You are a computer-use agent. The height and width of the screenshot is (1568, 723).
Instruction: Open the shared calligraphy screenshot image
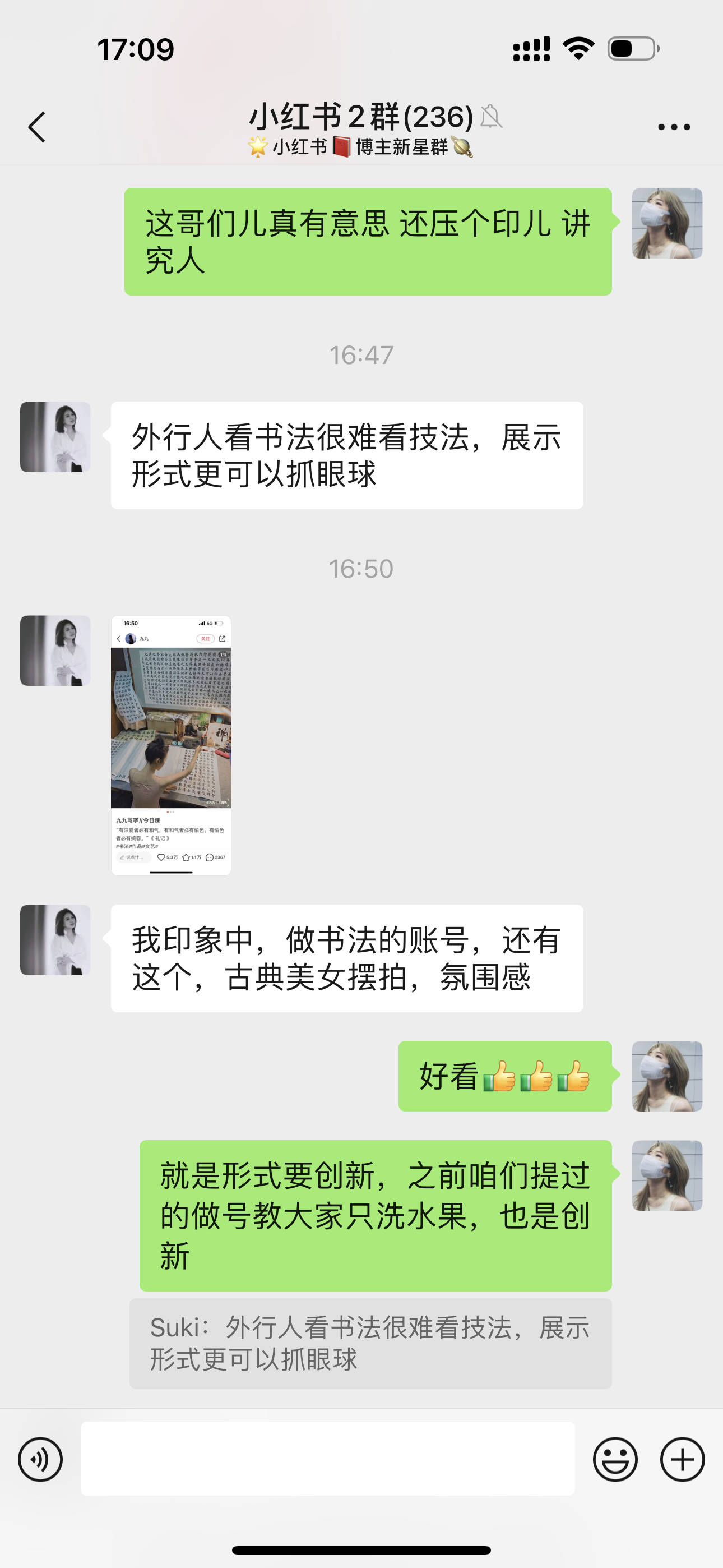coord(171,745)
